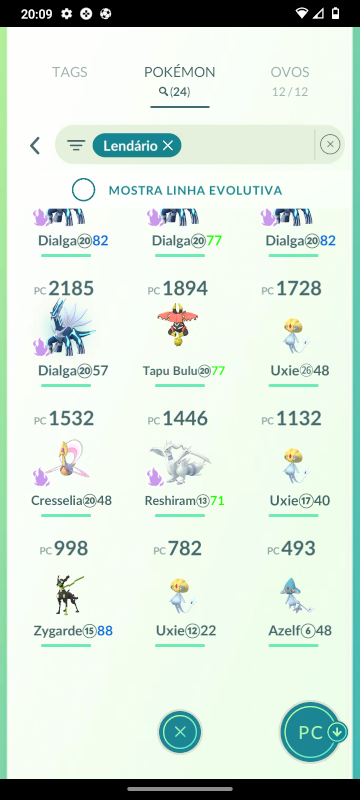Remove the Lendário filter chip
Image resolution: width=360 pixels, height=800 pixels.
point(168,146)
